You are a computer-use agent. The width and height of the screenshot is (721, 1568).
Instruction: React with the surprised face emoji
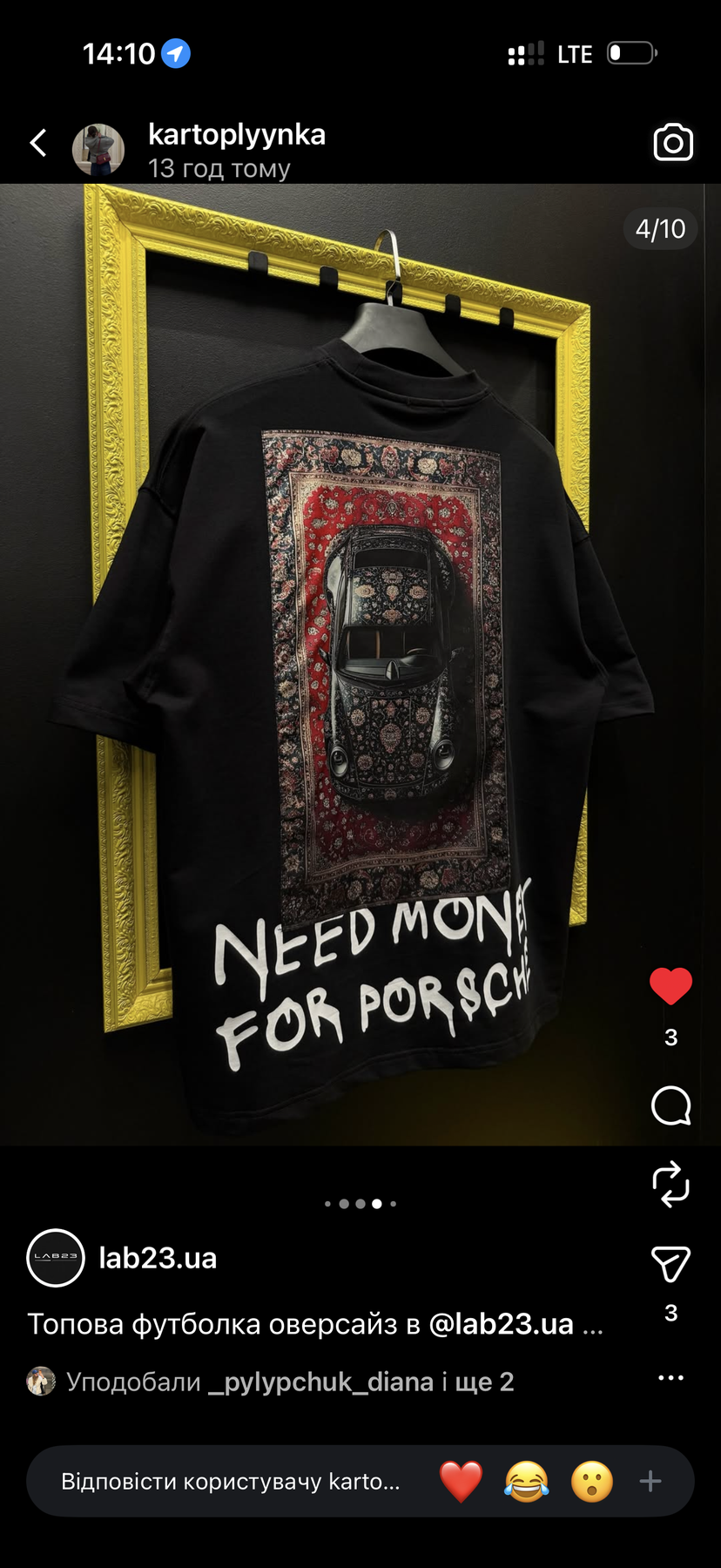click(592, 1482)
